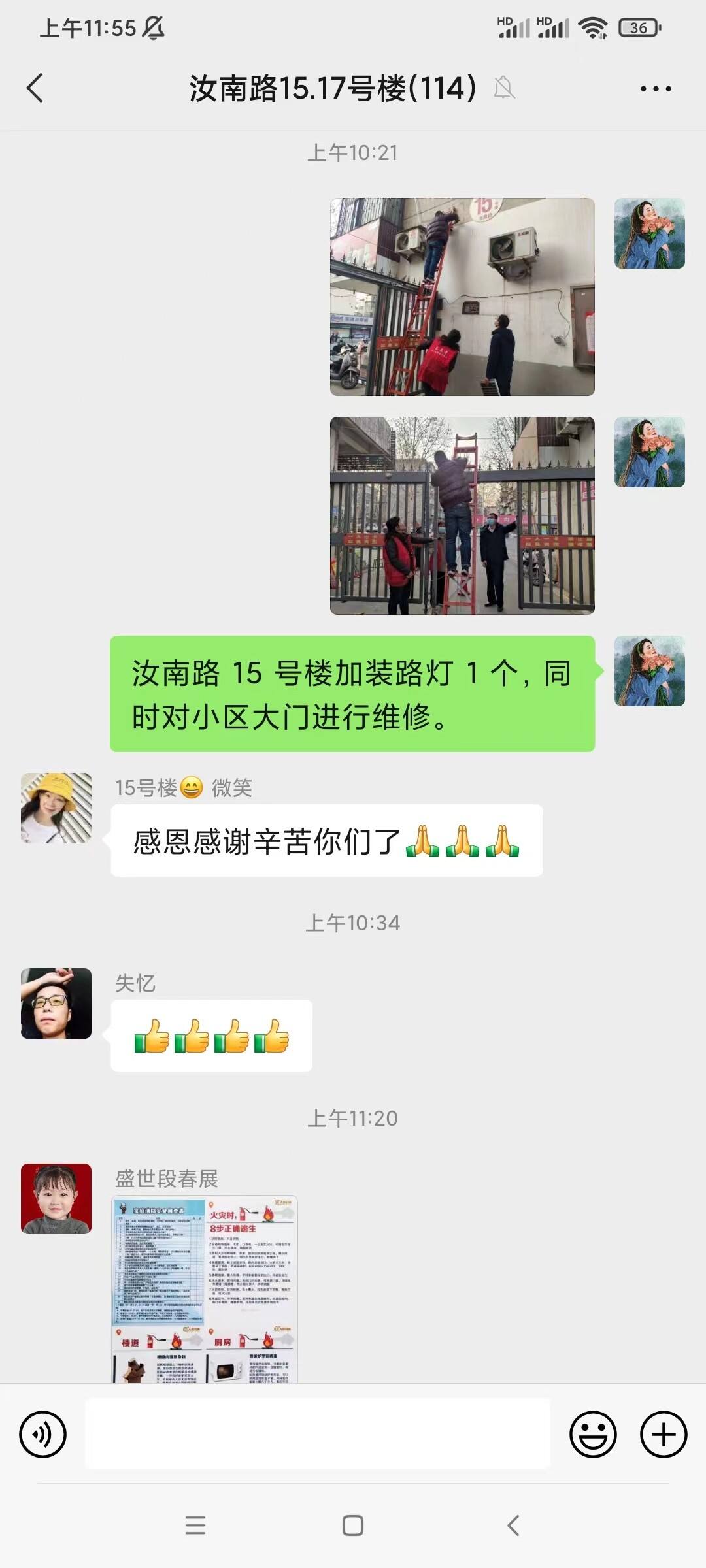Screen dimensions: 706x1568
Task: Tap the avatar of 15号楼 微笑
Action: 56,808
